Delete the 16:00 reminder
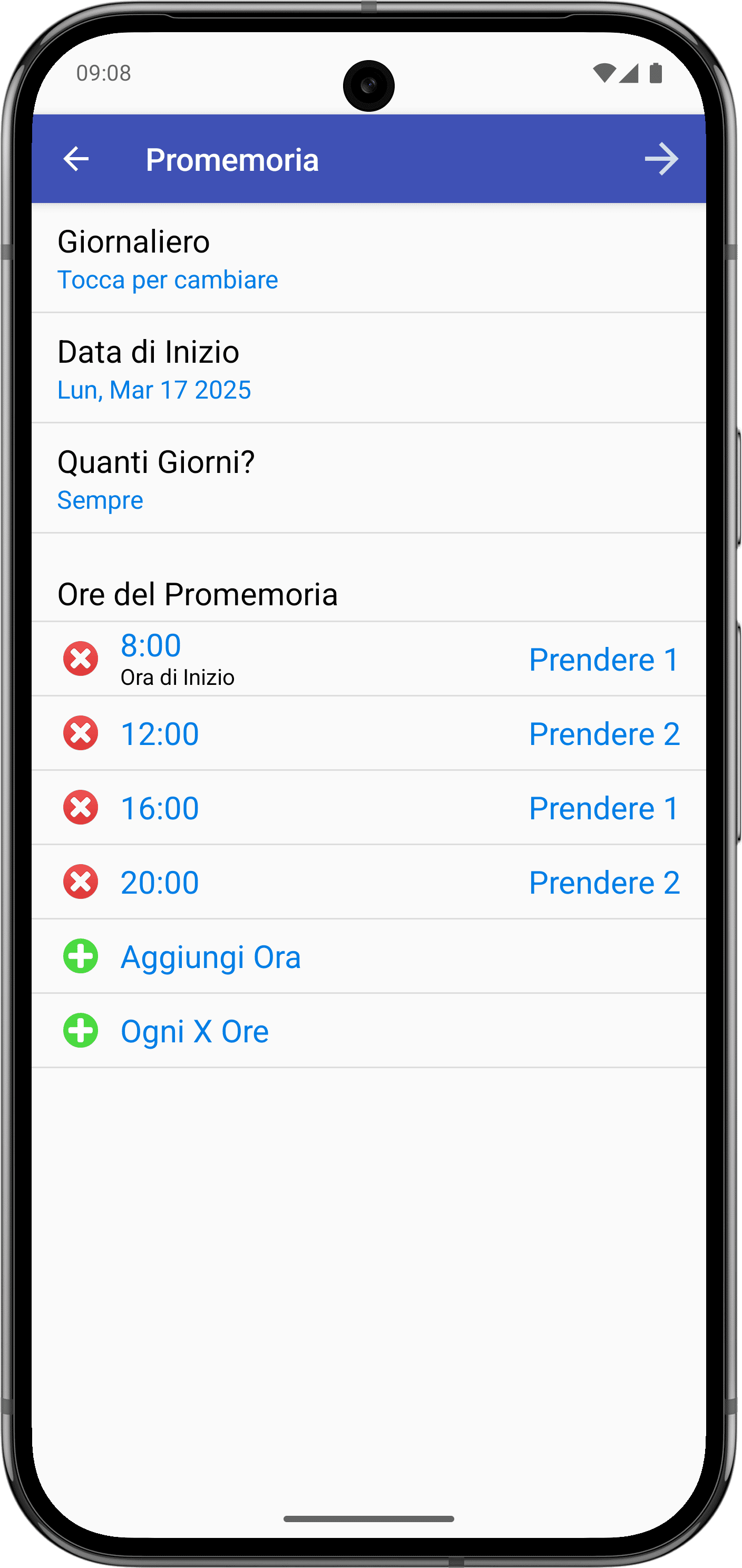This screenshot has height=1568, width=742. 81,807
